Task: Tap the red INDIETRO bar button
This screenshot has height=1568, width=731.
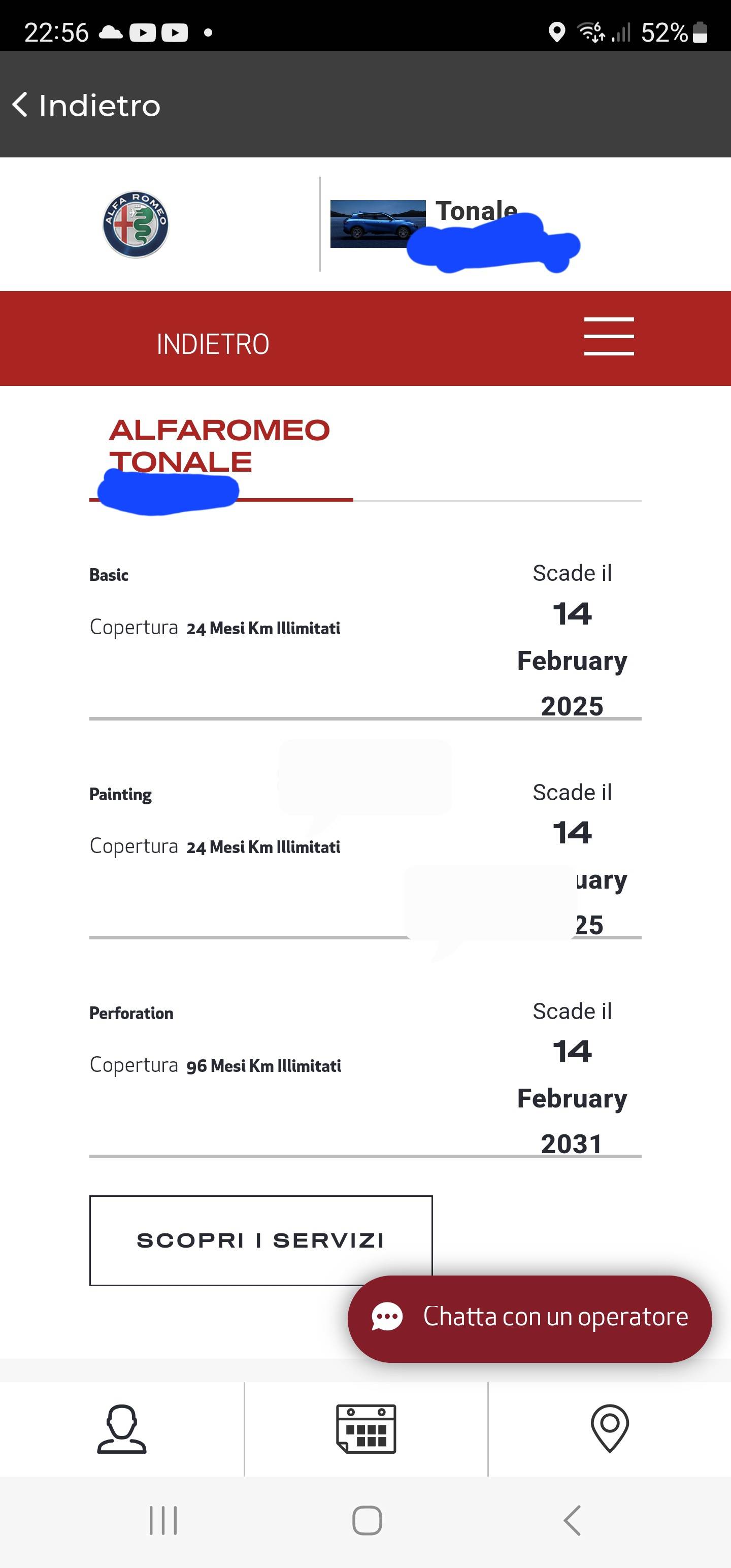Action: coord(212,344)
